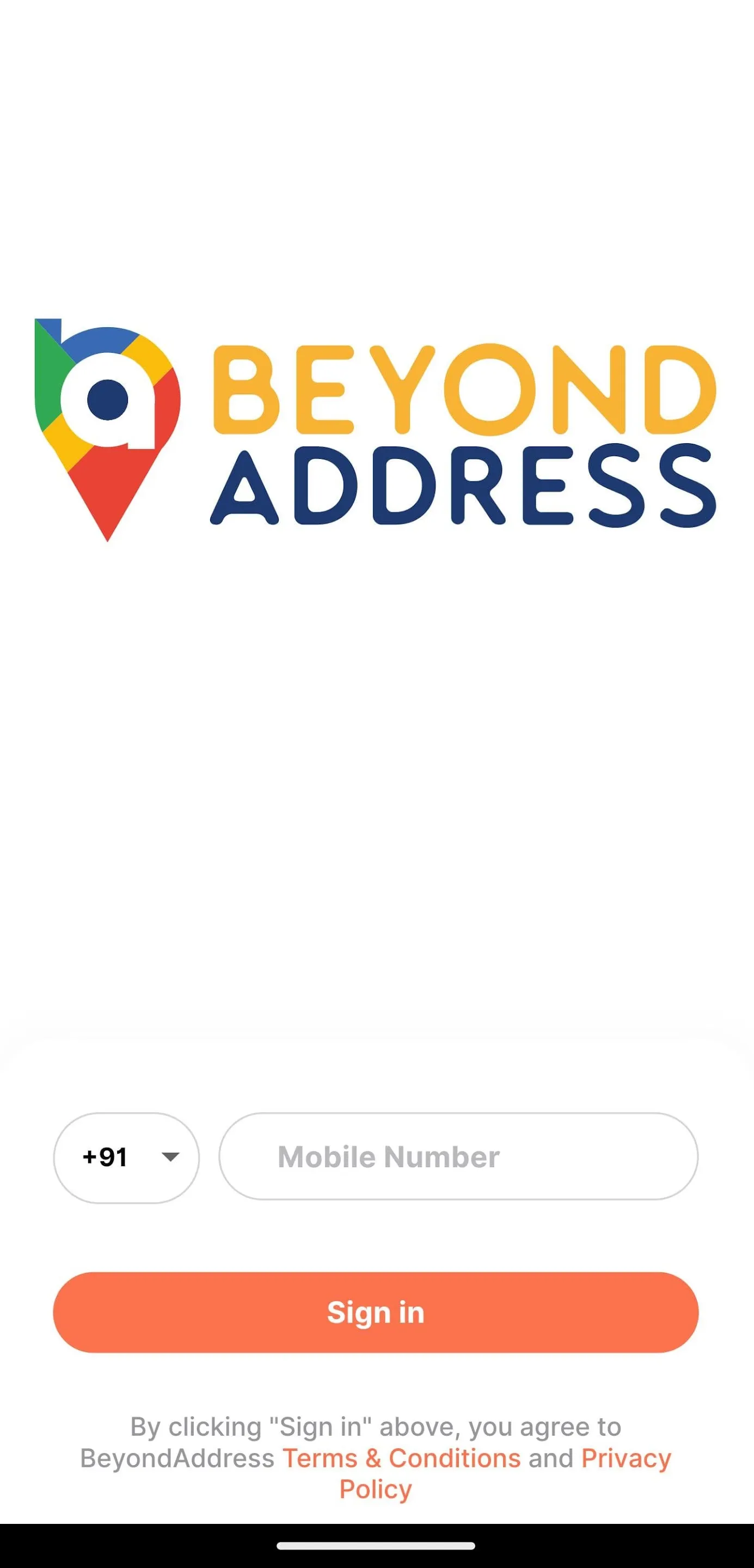This screenshot has height=1568, width=754.
Task: Open the Terms & Conditions link
Action: 401,1459
